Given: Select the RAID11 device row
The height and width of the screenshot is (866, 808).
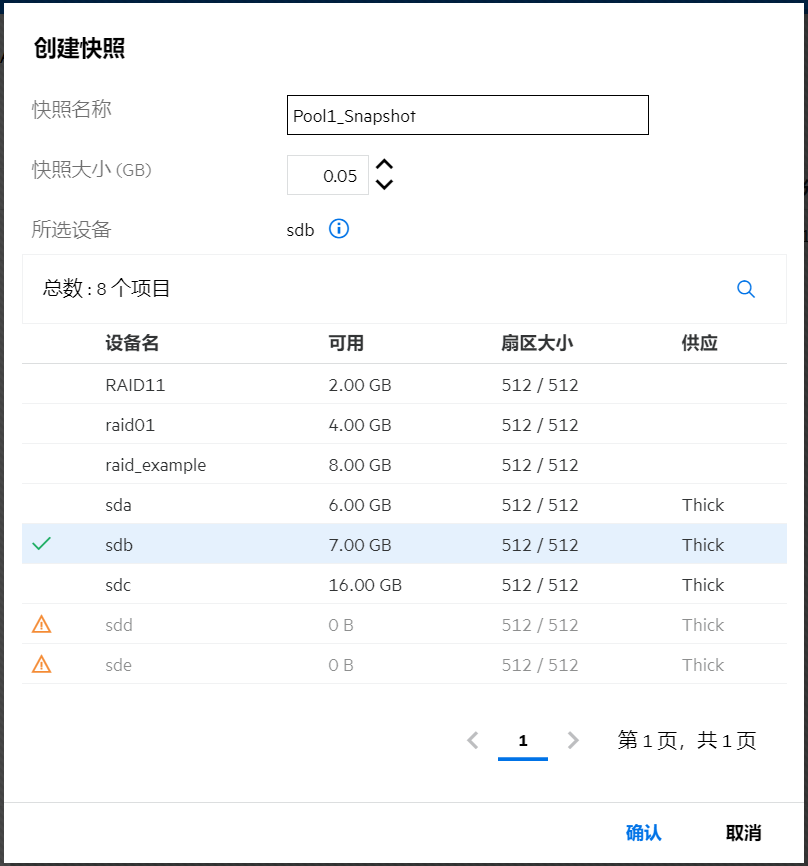Looking at the screenshot, I should coord(404,385).
